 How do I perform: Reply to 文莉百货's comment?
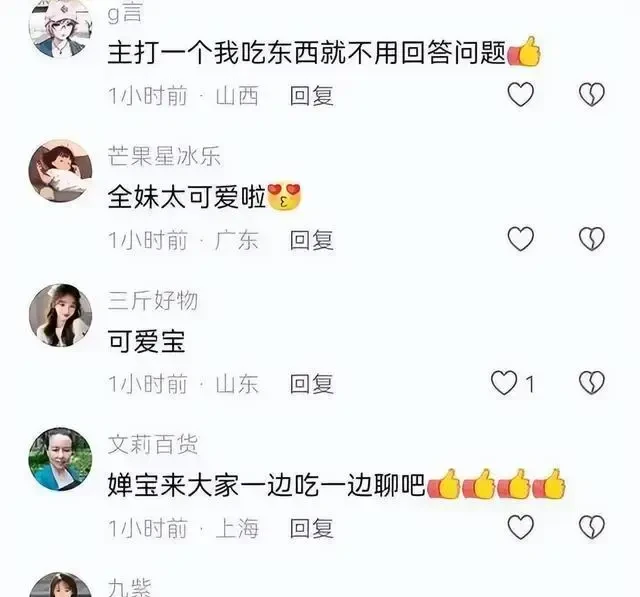[x=311, y=528]
